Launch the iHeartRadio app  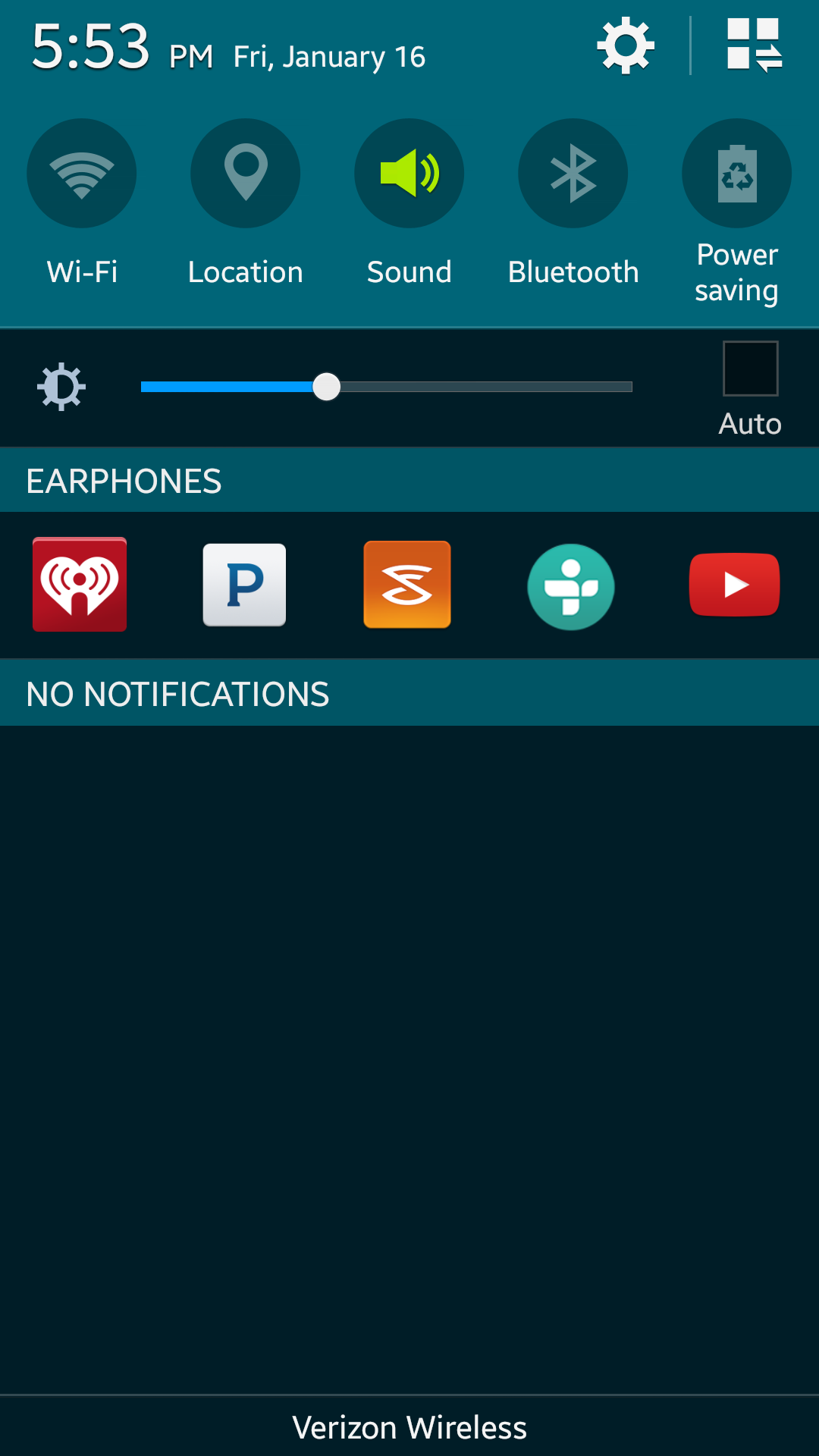click(80, 585)
